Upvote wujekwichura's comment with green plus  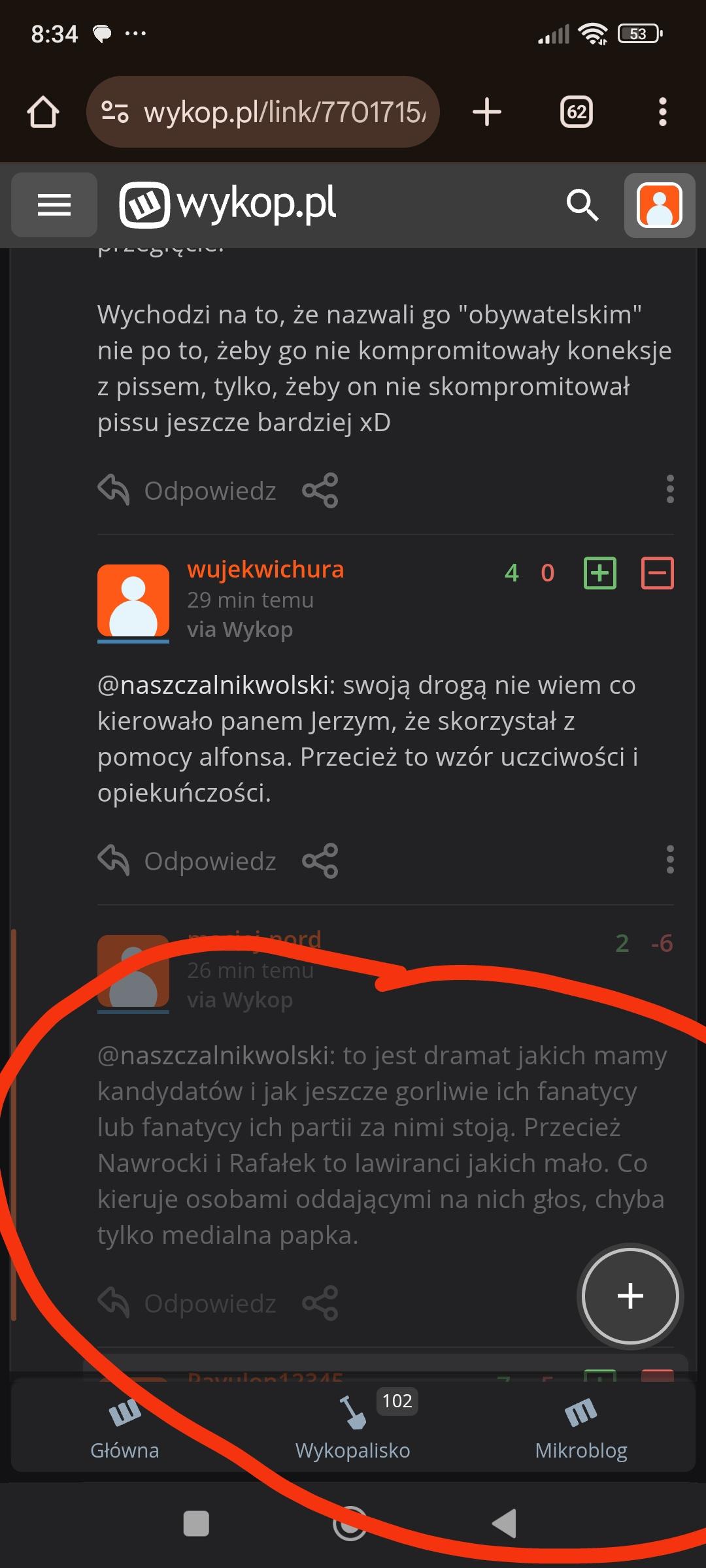(x=599, y=573)
